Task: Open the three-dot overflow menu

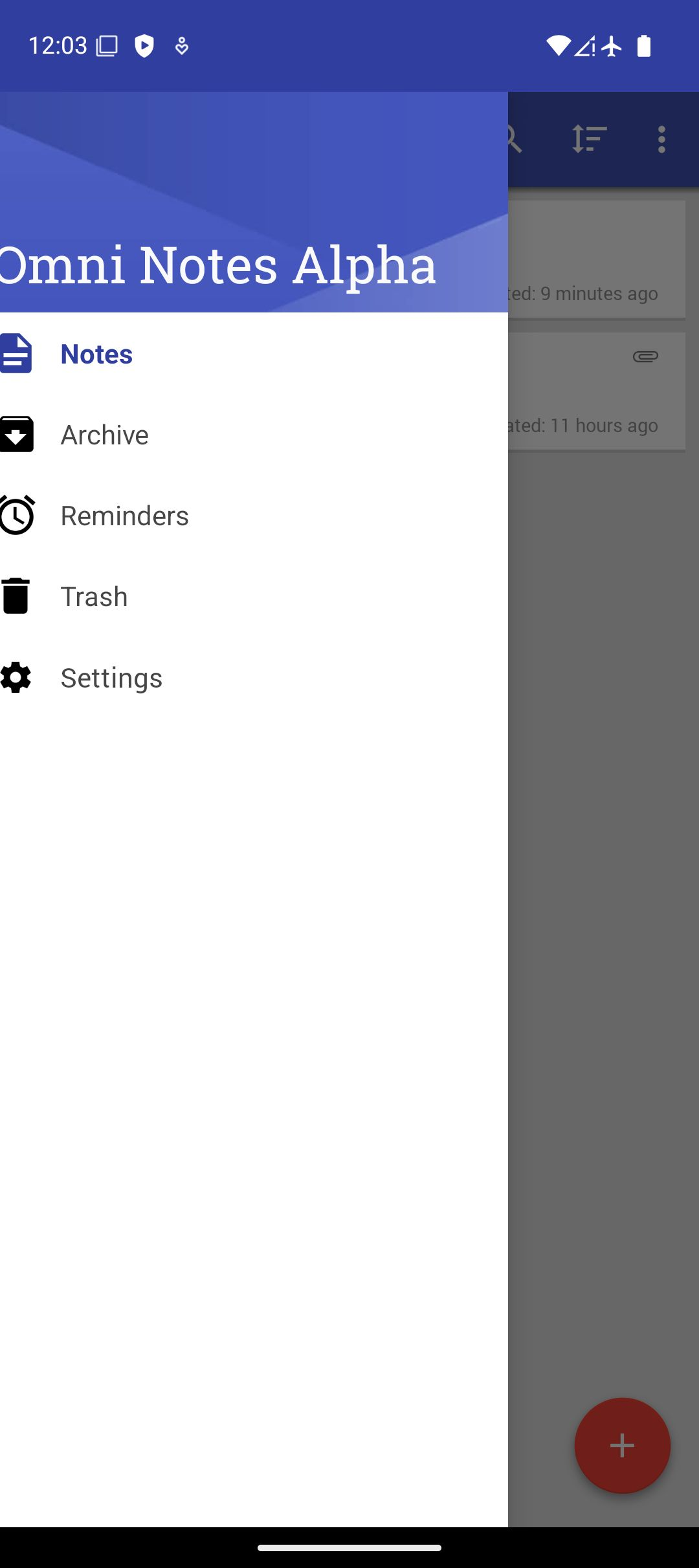Action: click(661, 139)
